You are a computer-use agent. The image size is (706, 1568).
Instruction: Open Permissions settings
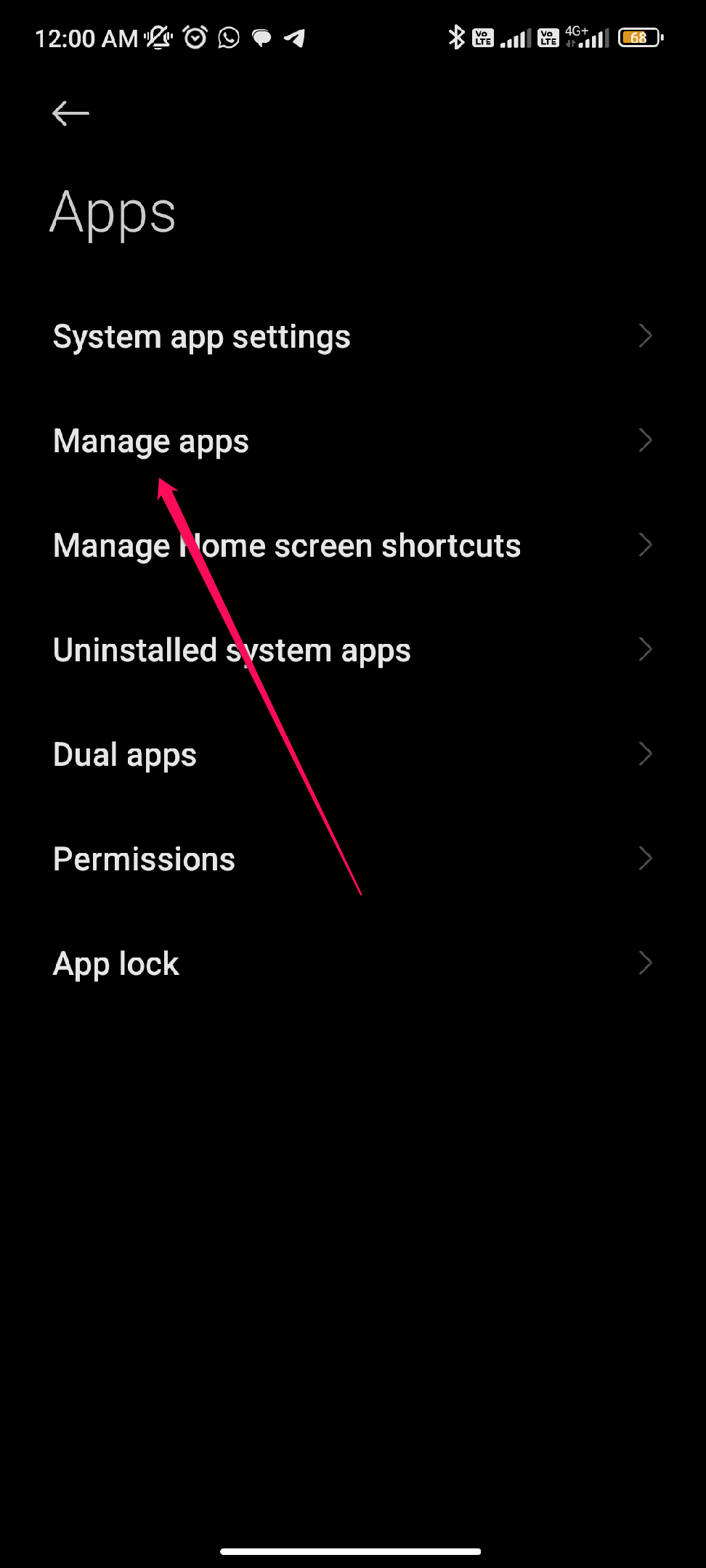point(143,858)
